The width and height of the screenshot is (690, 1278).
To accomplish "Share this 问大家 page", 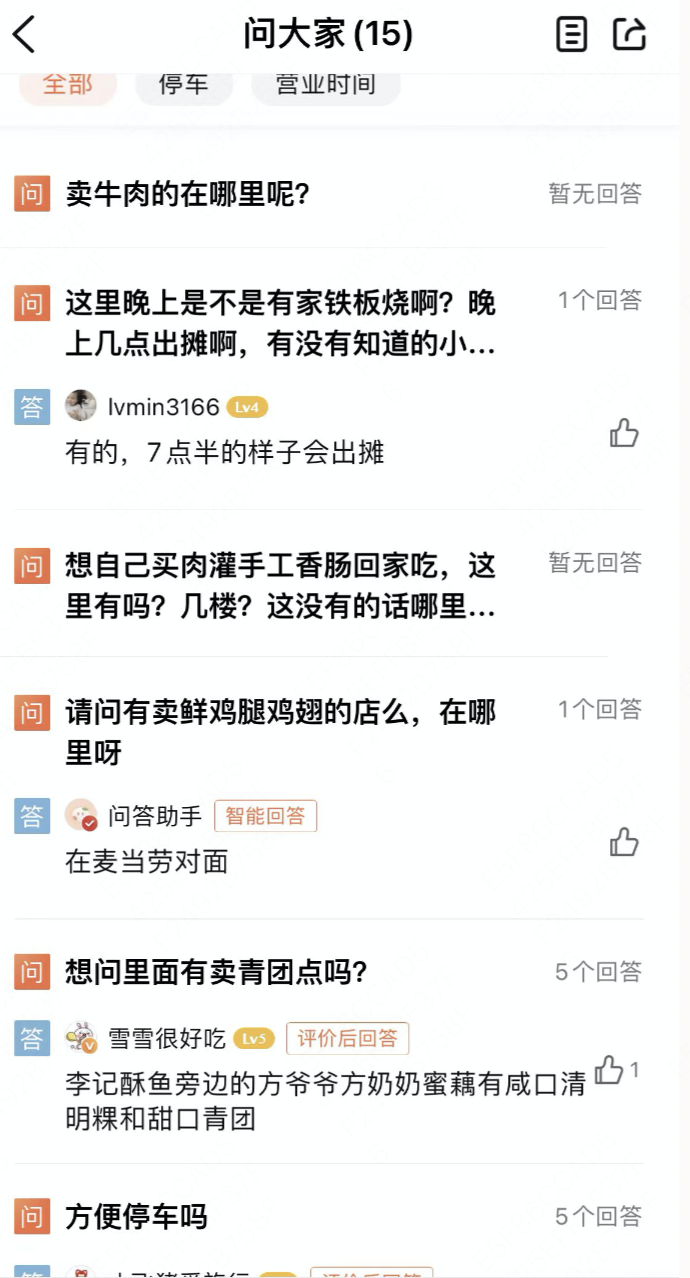I will coord(630,35).
